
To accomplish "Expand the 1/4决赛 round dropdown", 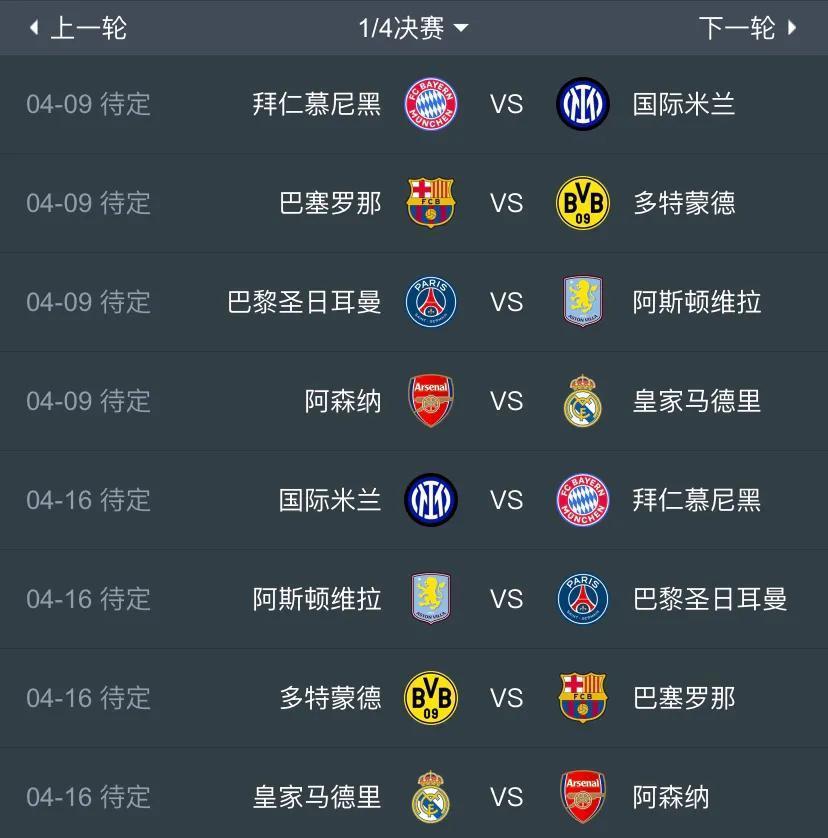I will [413, 28].
